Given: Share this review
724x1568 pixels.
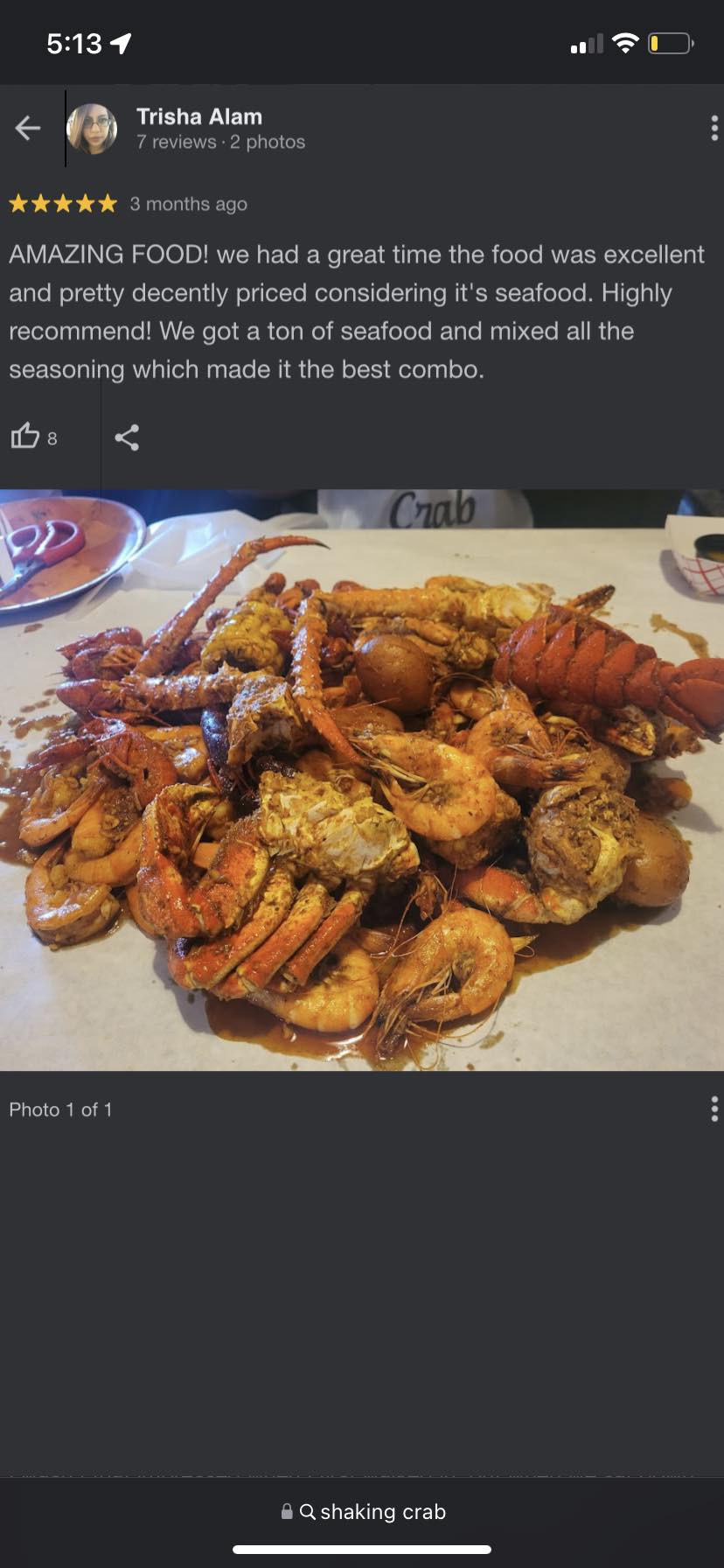Looking at the screenshot, I should [127, 437].
